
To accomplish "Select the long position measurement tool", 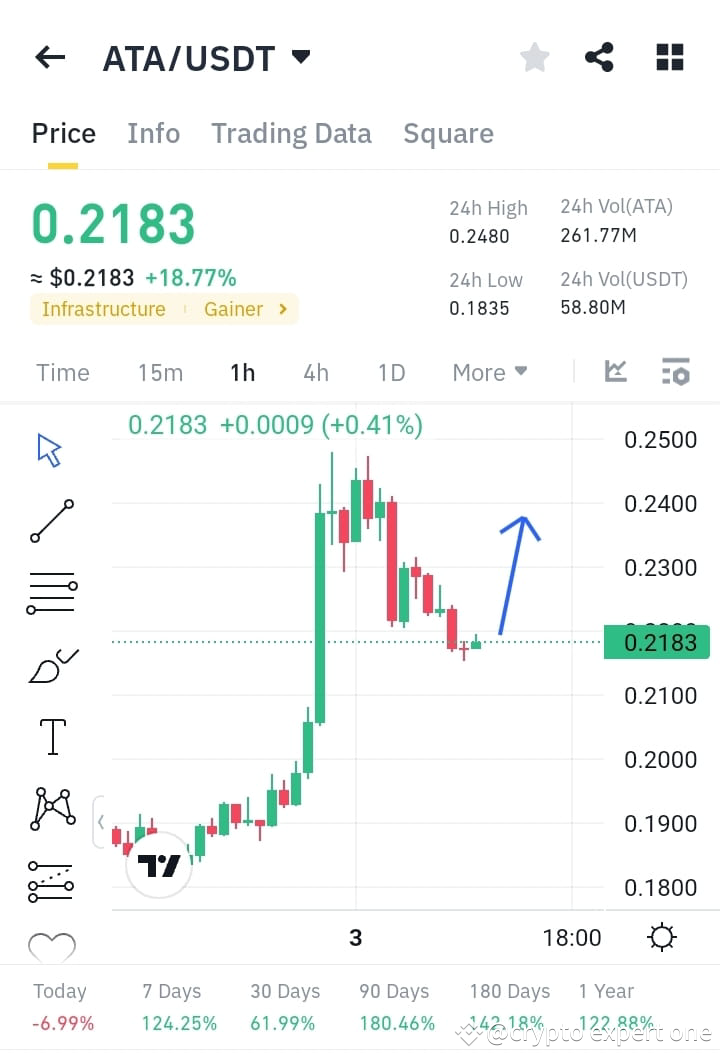I will tap(52, 879).
